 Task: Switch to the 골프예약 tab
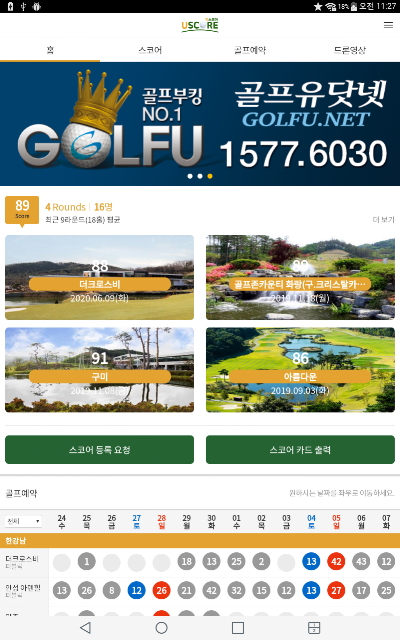pyautogui.click(x=250, y=50)
